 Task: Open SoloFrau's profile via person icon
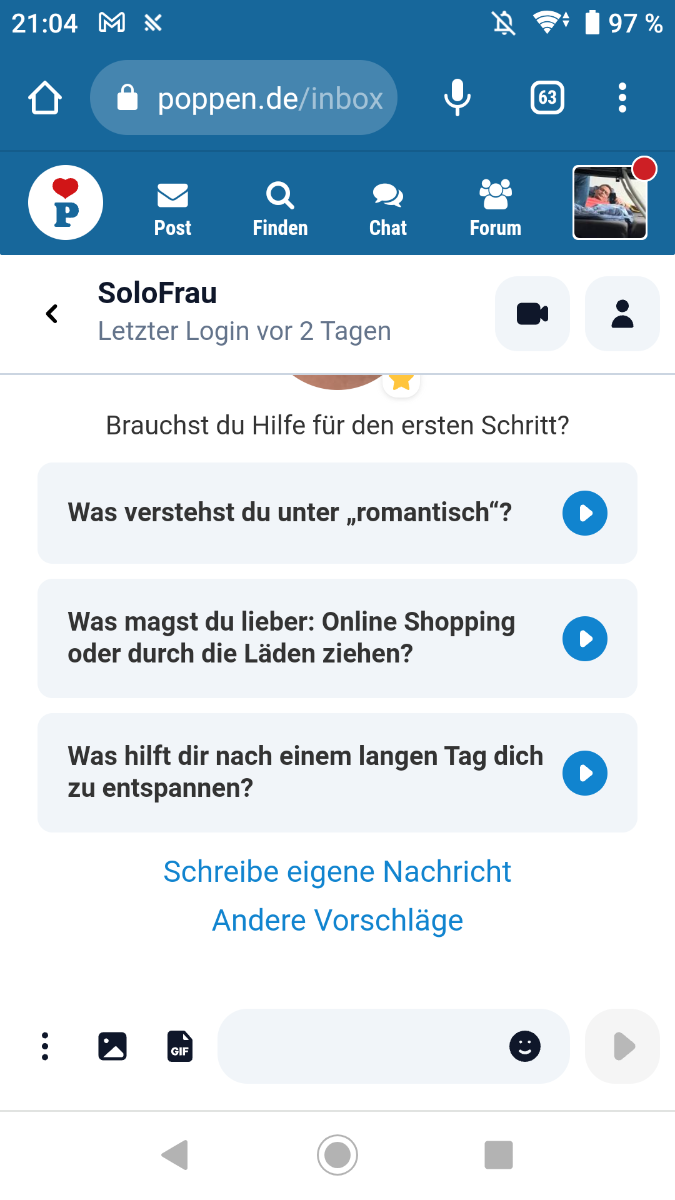[622, 314]
